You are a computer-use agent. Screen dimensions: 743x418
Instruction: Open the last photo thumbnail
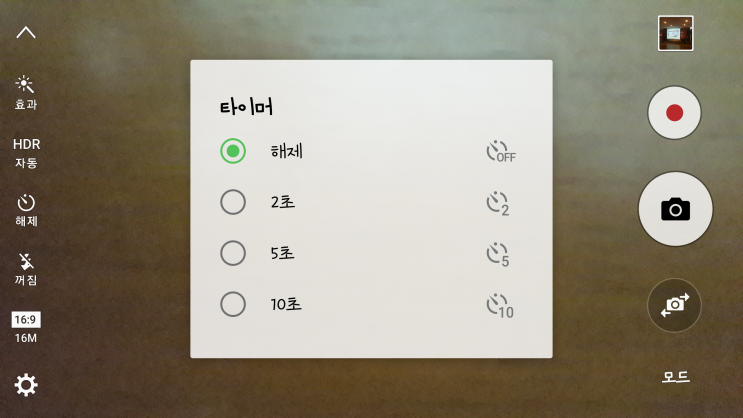click(x=675, y=33)
